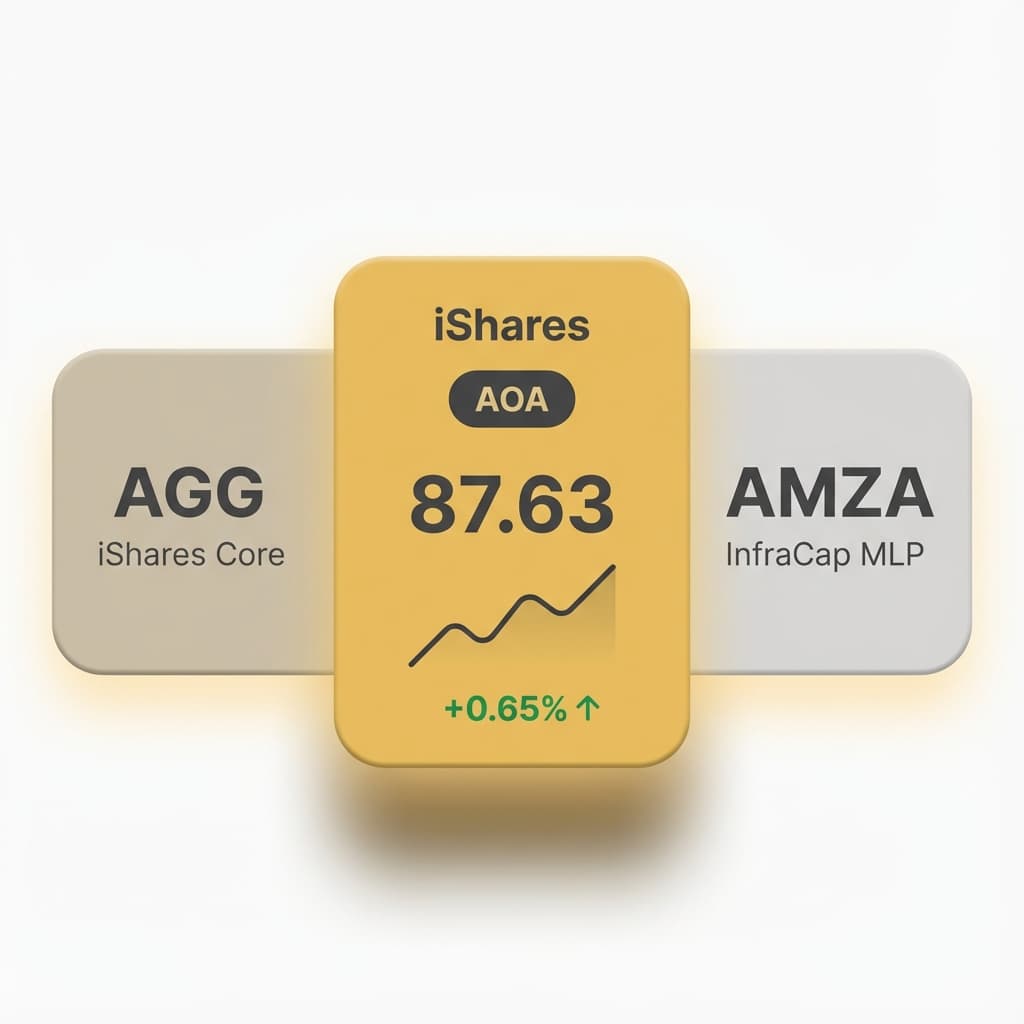This screenshot has height=1024, width=1024.
Task: Select the AMZA InfraCap MLP card
Action: (x=830, y=512)
